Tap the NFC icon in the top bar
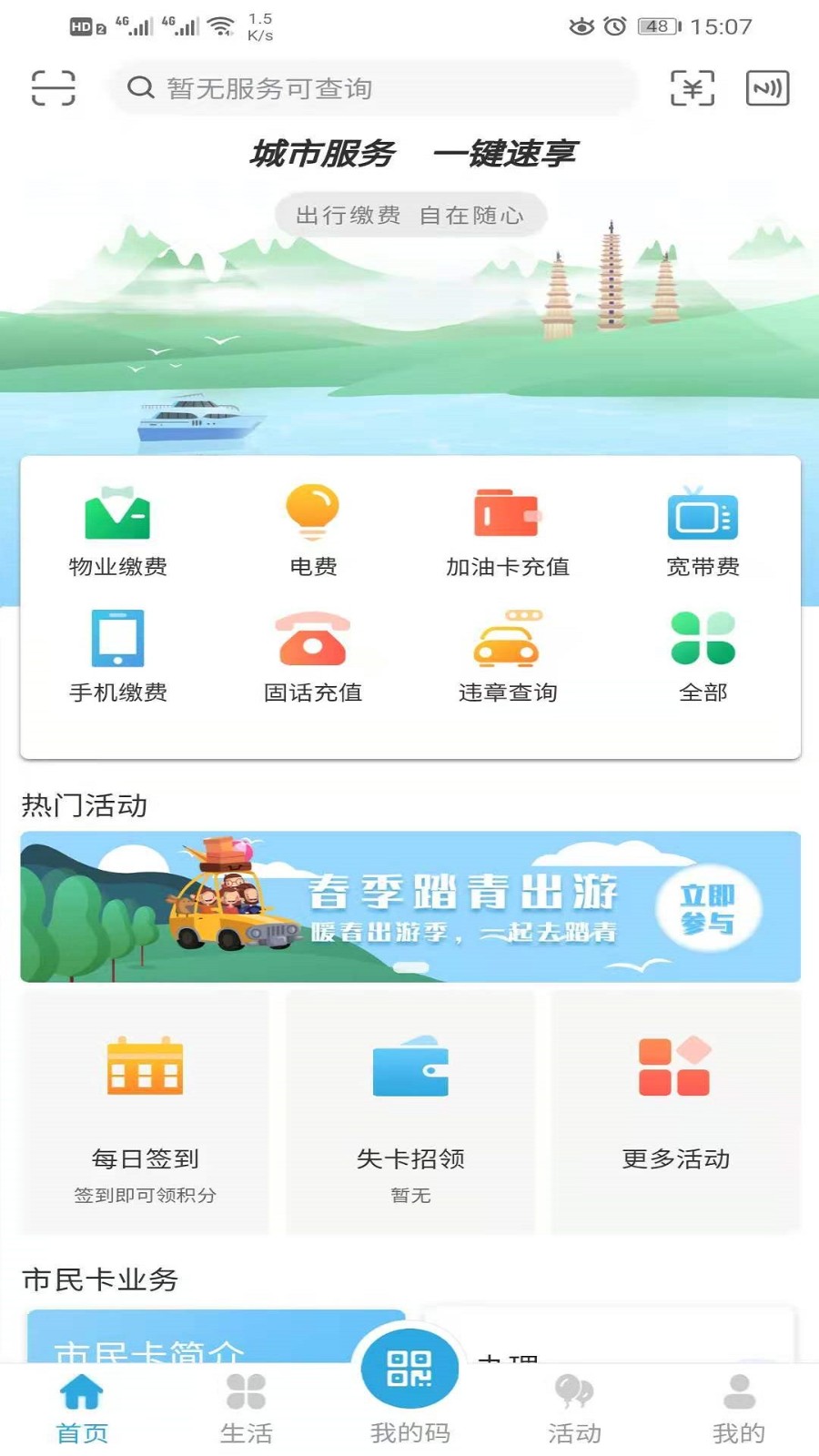Image resolution: width=819 pixels, height=1456 pixels. coord(767,88)
